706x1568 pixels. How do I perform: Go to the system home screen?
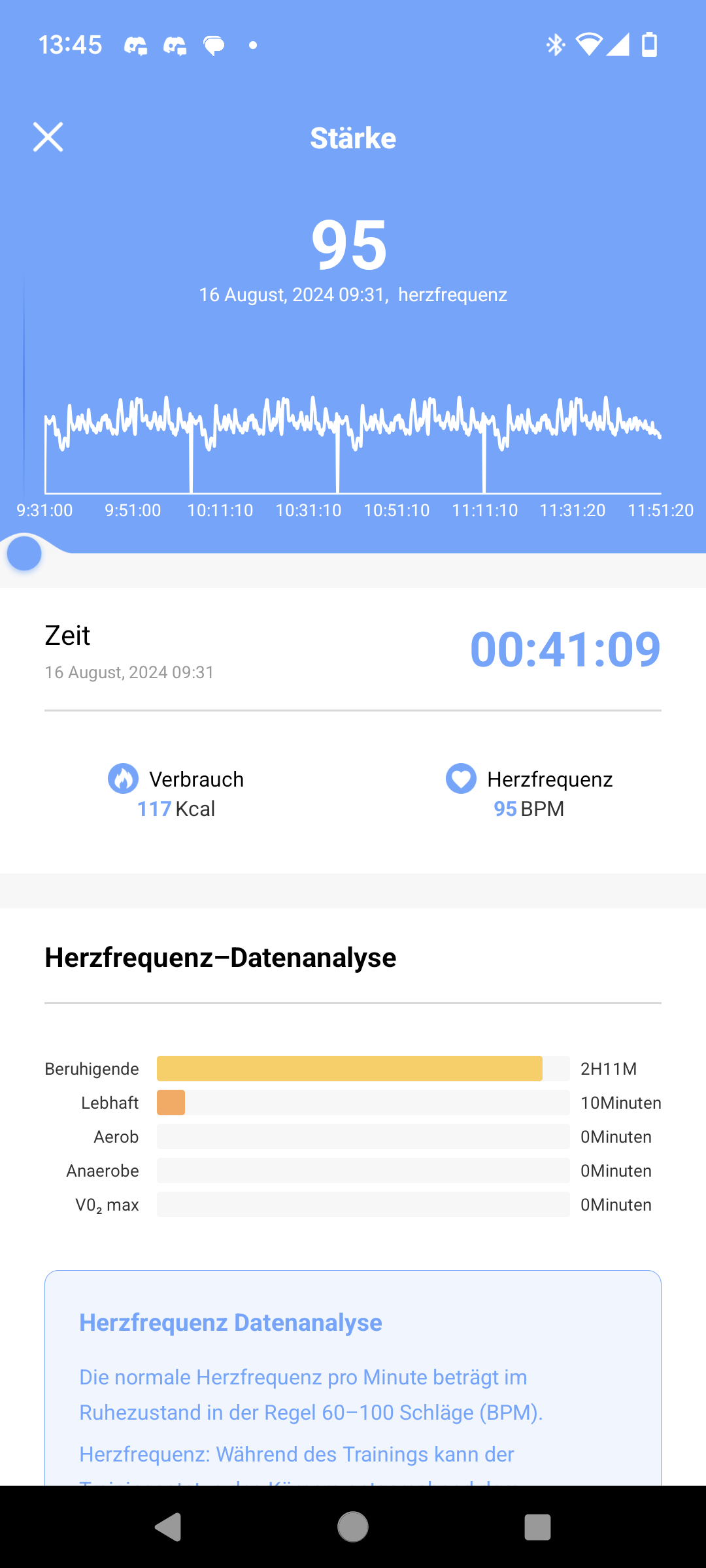coord(353,1527)
